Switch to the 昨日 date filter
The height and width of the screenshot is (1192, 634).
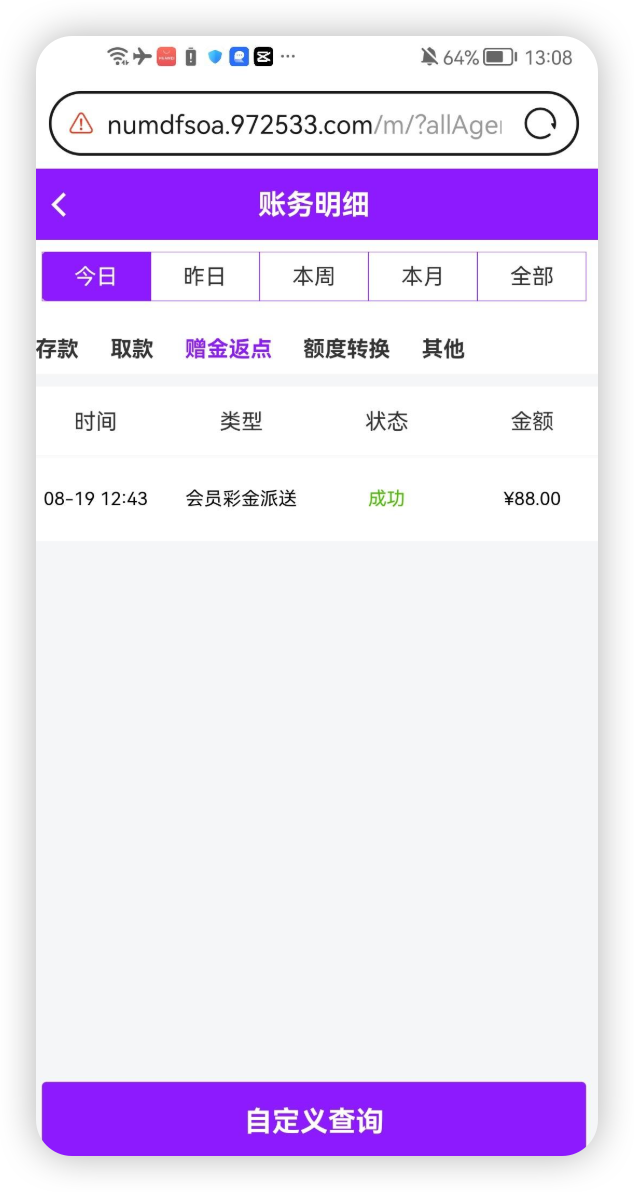pyautogui.click(x=205, y=277)
